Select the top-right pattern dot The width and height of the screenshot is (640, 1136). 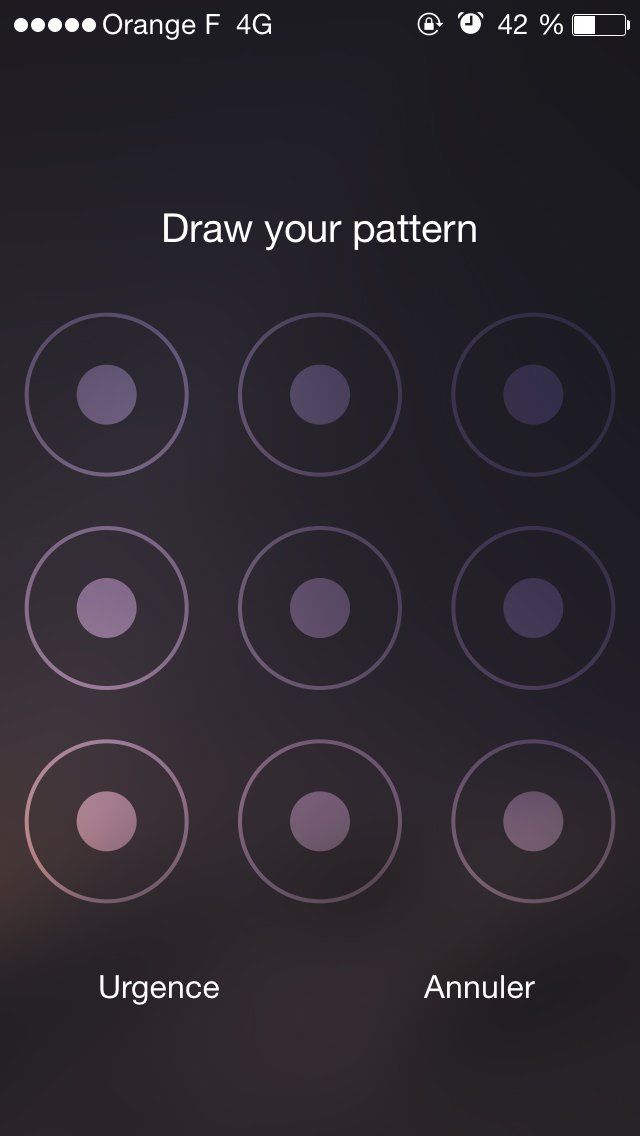tap(533, 395)
